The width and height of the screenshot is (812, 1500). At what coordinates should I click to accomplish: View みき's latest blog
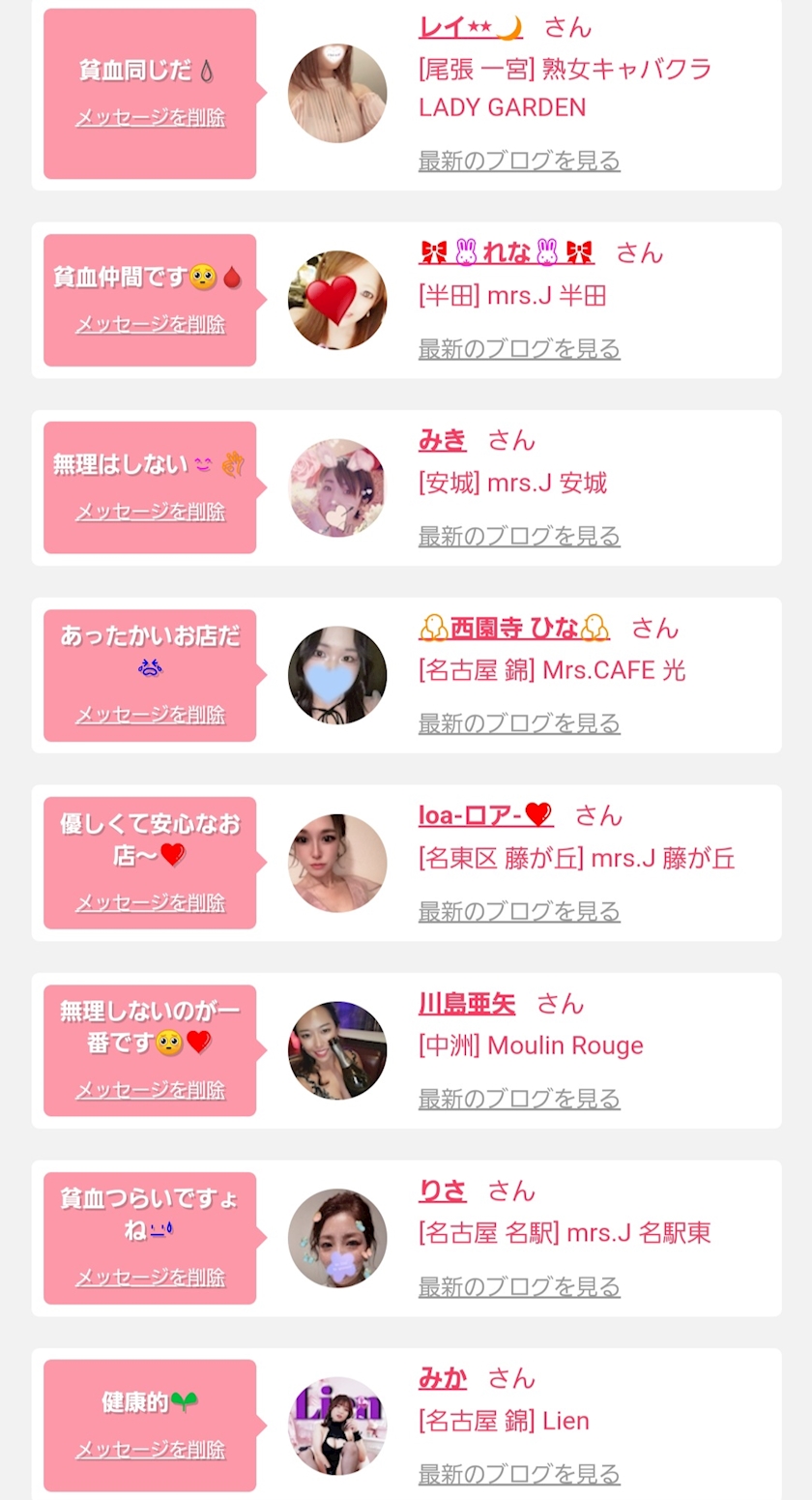pyautogui.click(x=519, y=536)
